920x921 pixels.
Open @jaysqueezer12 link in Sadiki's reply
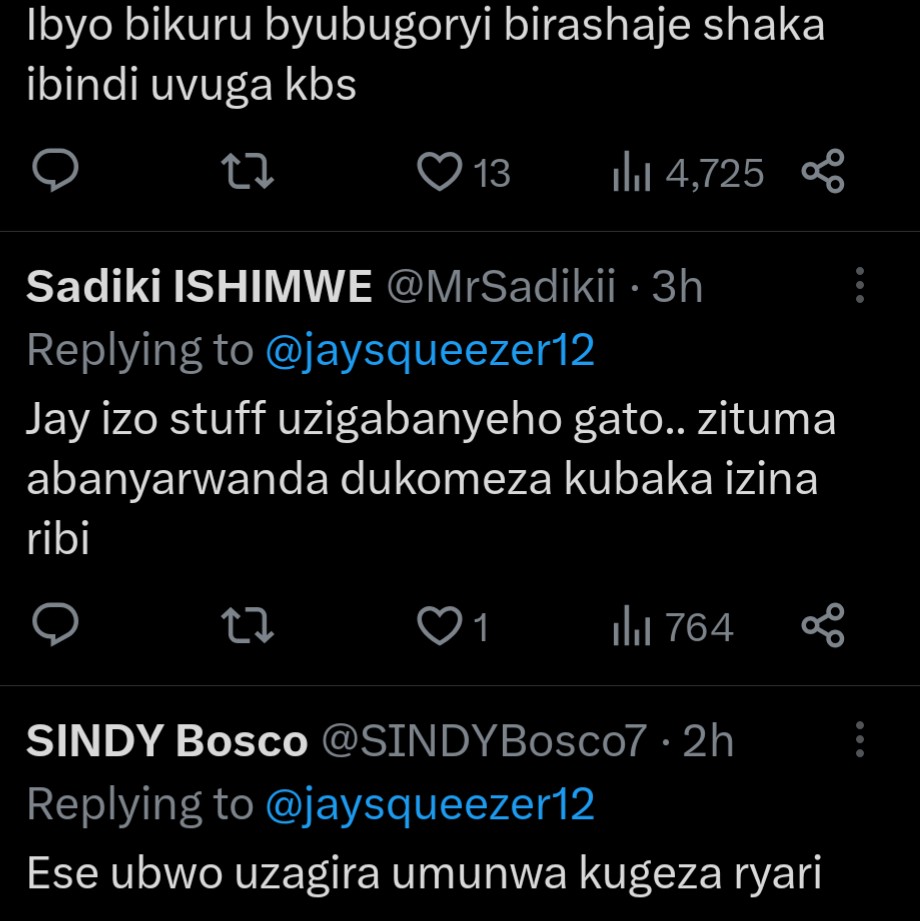[x=430, y=350]
